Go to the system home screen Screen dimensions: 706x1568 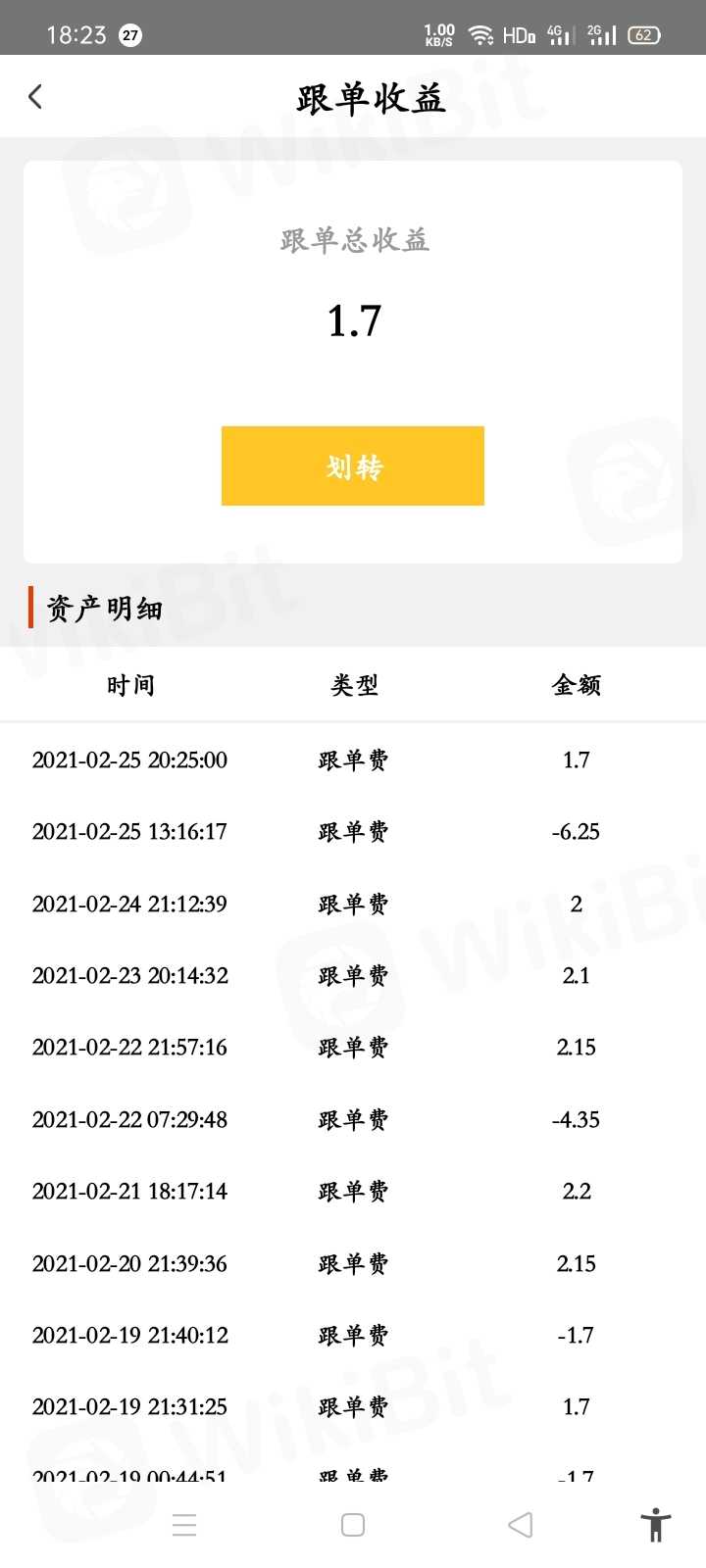353,1525
